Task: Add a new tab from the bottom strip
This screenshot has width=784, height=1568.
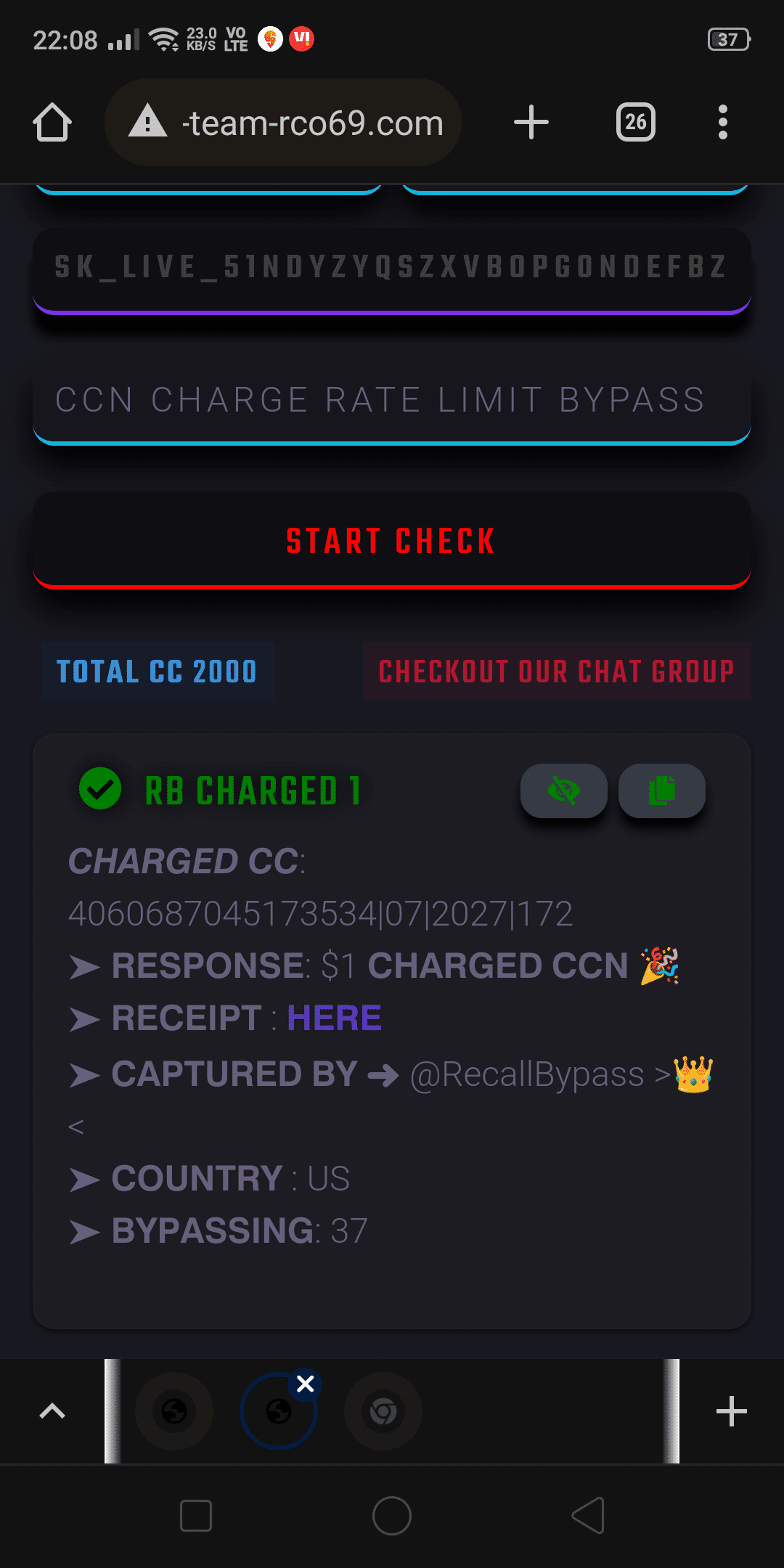Action: pos(731,1411)
